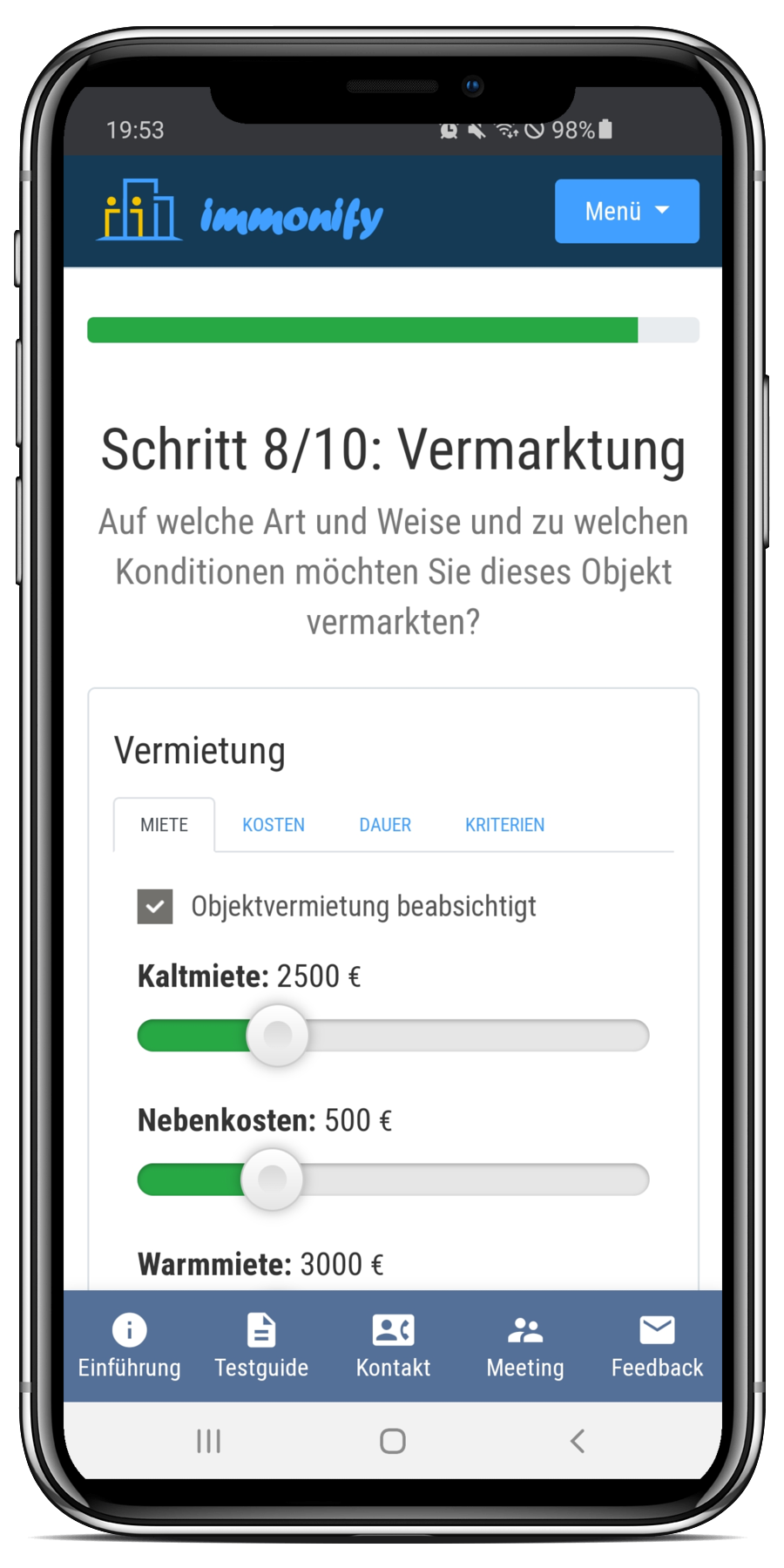This screenshot has width=784, height=1568.
Task: Go back with the system back button
Action: point(577,1441)
